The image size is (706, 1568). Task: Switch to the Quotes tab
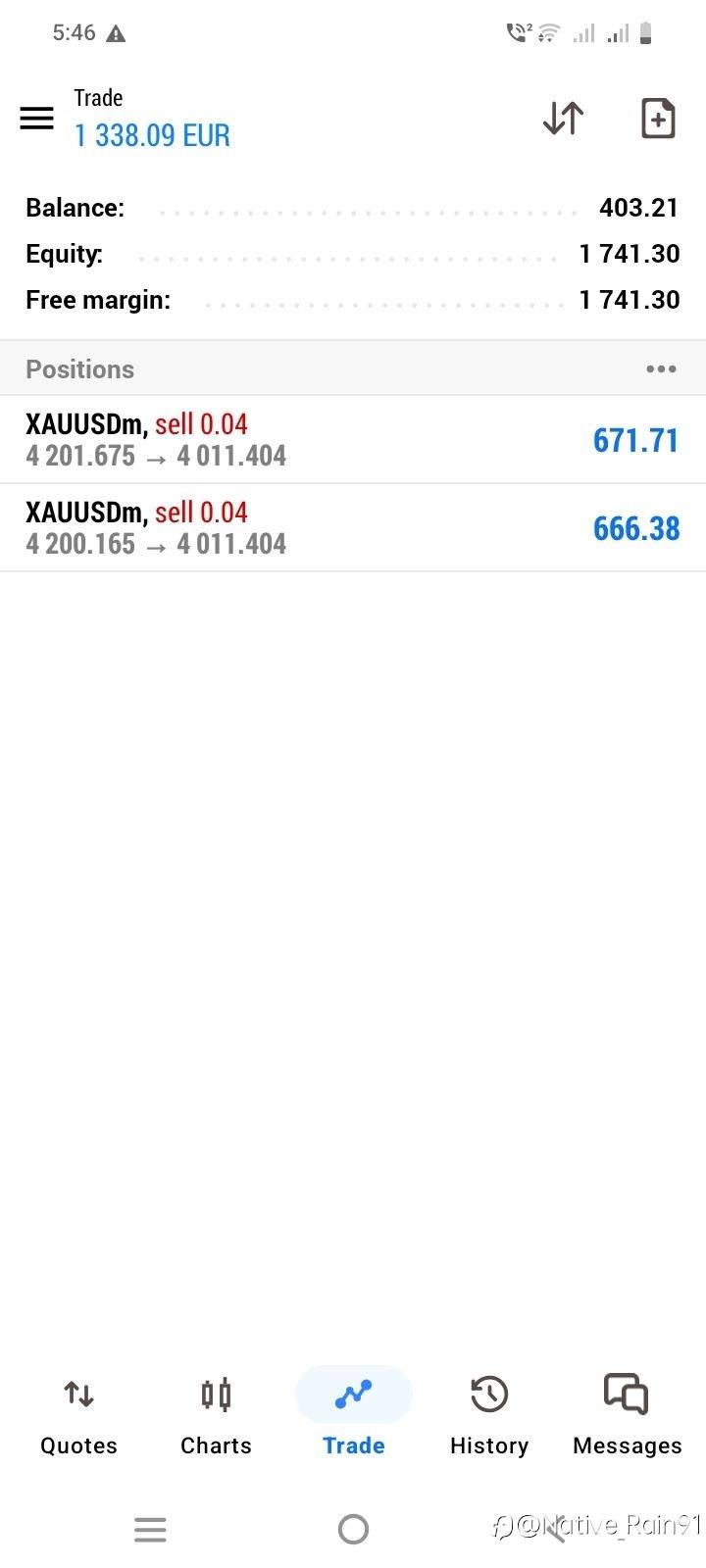tap(78, 1416)
